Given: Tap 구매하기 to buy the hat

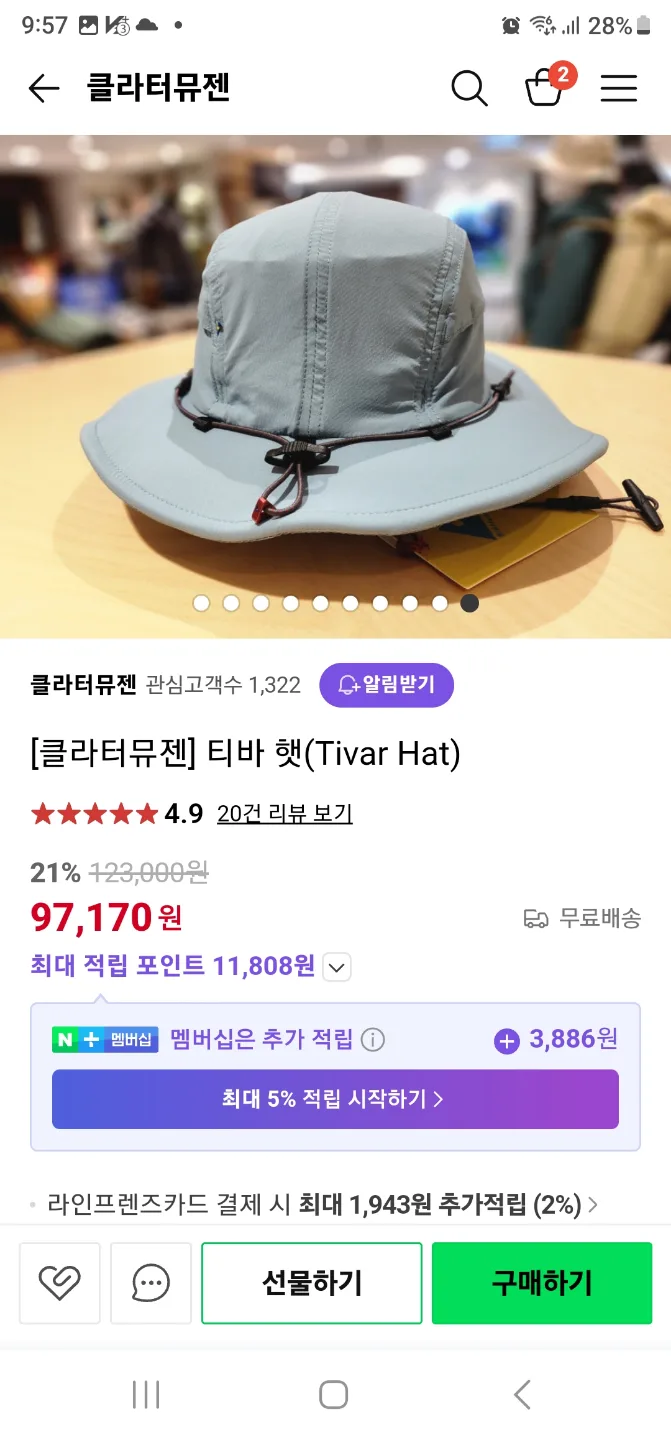Looking at the screenshot, I should (x=541, y=1283).
